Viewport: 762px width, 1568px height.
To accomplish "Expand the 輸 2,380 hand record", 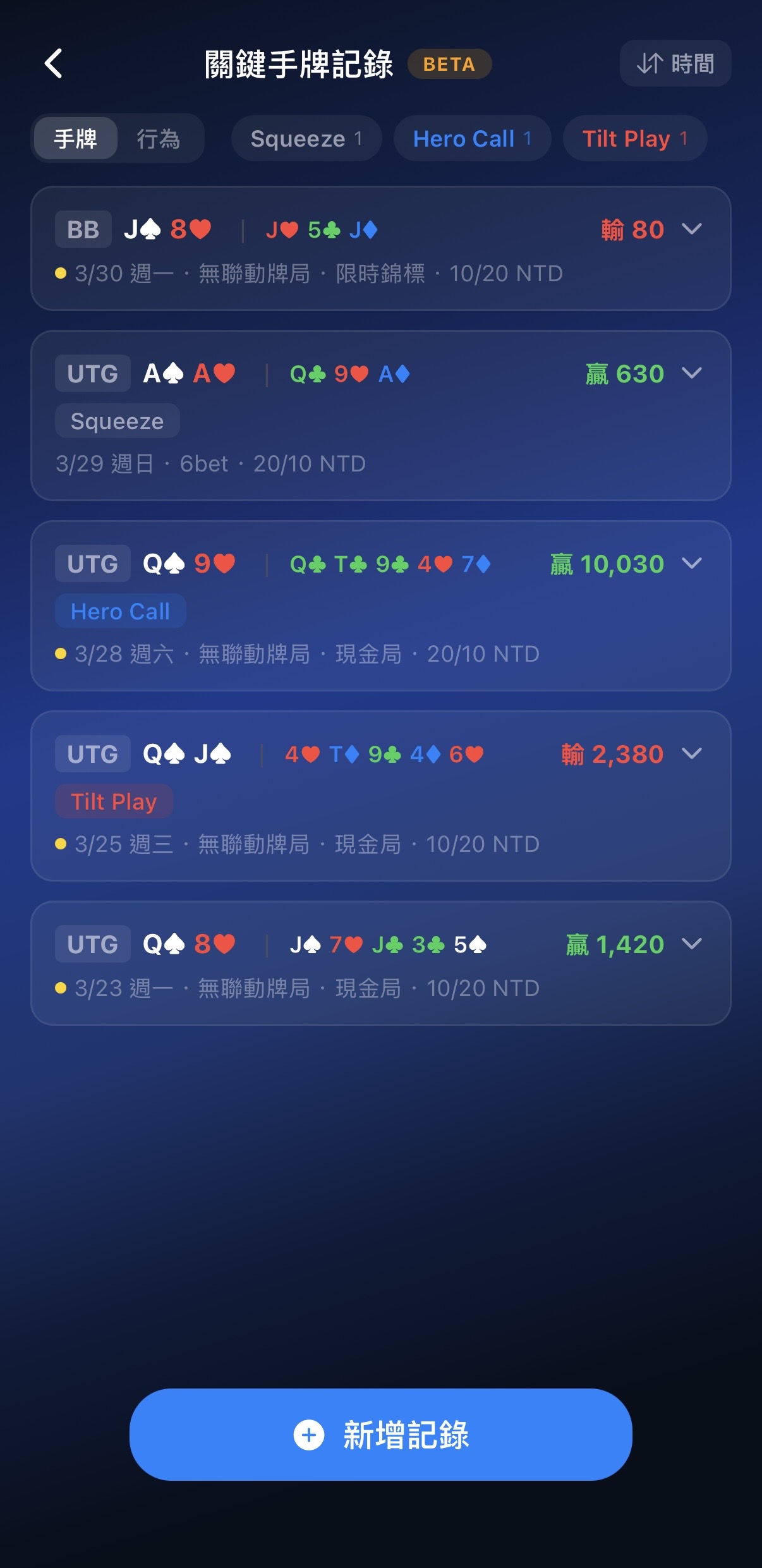I will click(x=692, y=753).
